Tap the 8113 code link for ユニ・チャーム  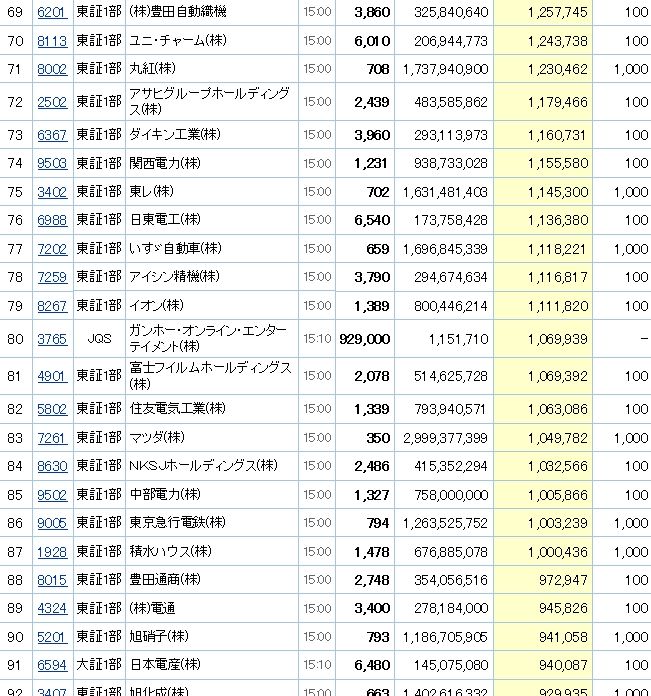click(x=52, y=40)
